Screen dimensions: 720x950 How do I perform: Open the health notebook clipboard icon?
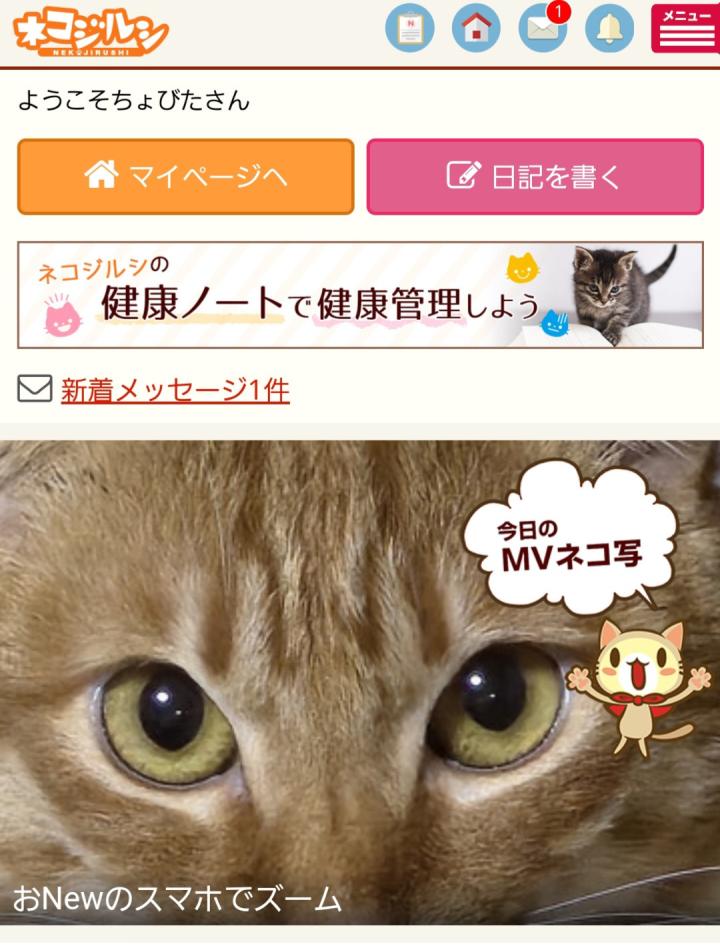coord(409,28)
